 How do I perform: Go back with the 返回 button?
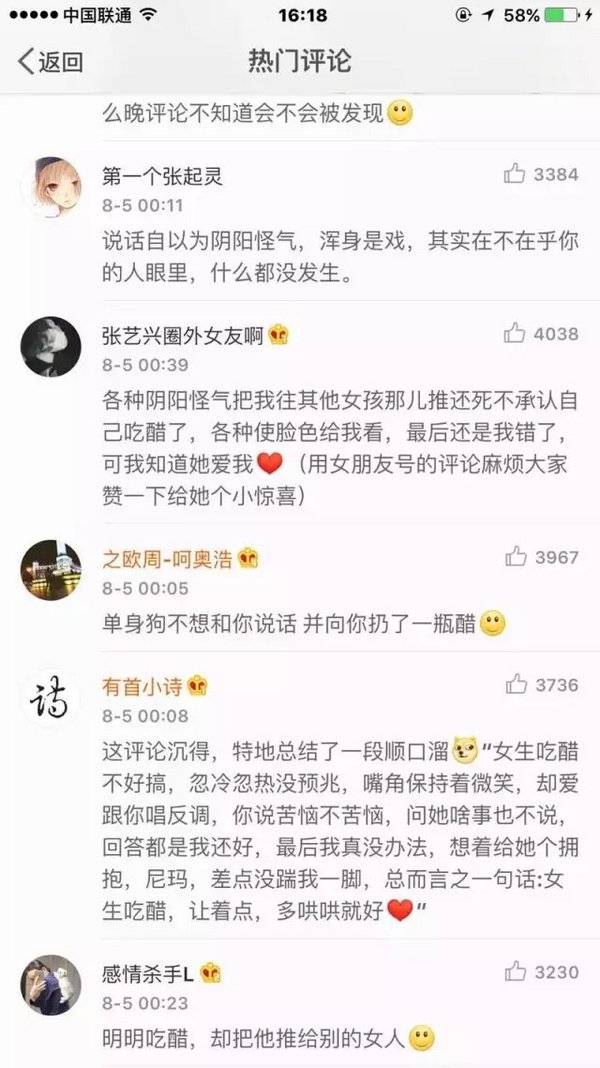[50, 61]
